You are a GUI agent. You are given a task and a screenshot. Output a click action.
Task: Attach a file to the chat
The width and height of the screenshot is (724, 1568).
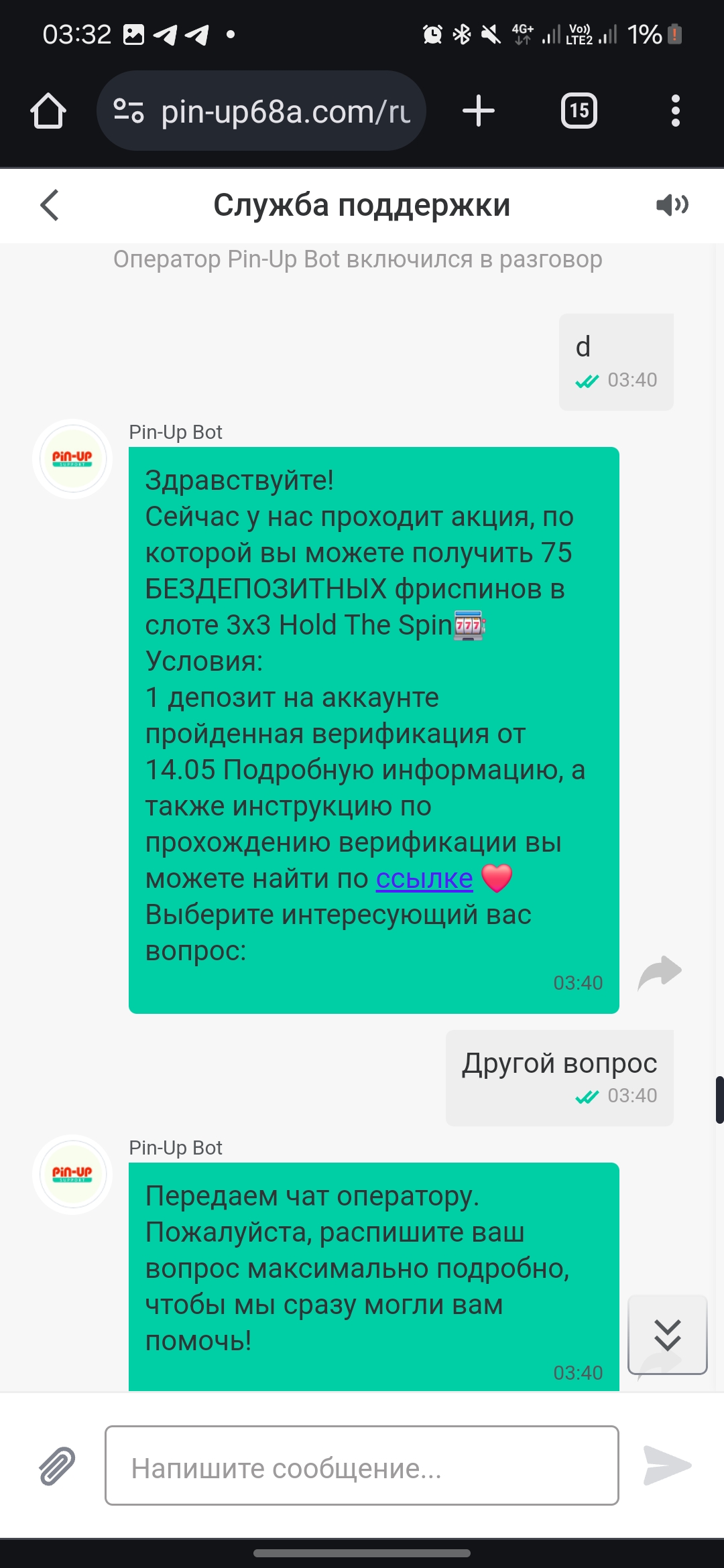[57, 1465]
